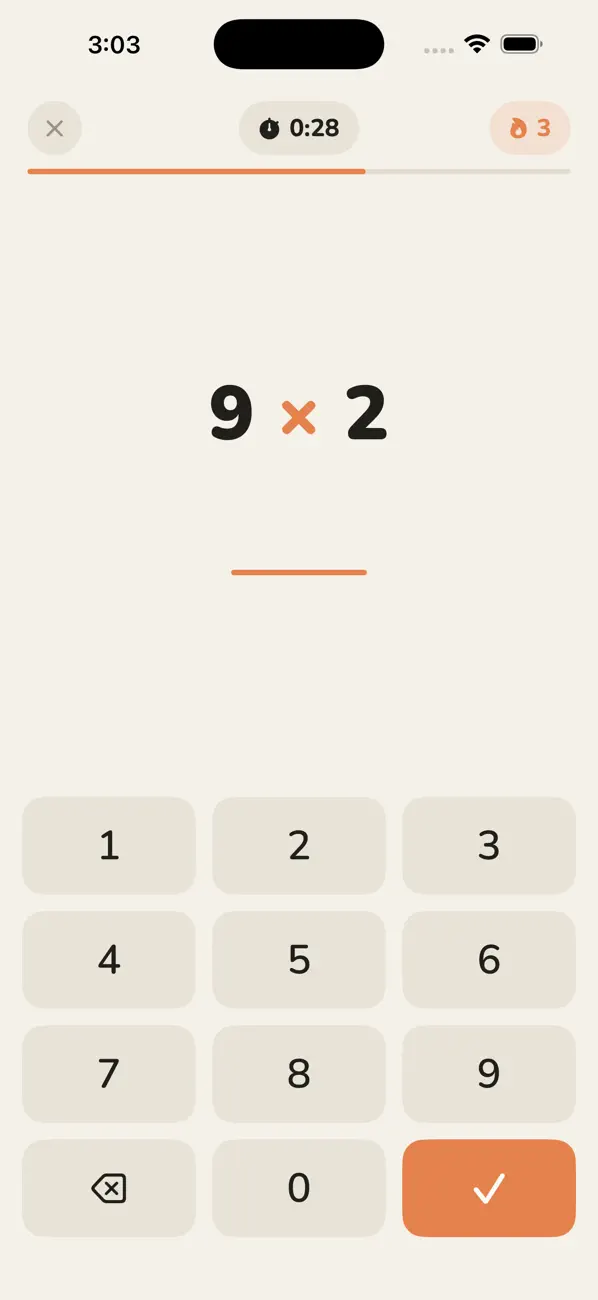Viewport: 598px width, 1300px height.
Task: Delete the last digit with backspace
Action: [109, 1188]
